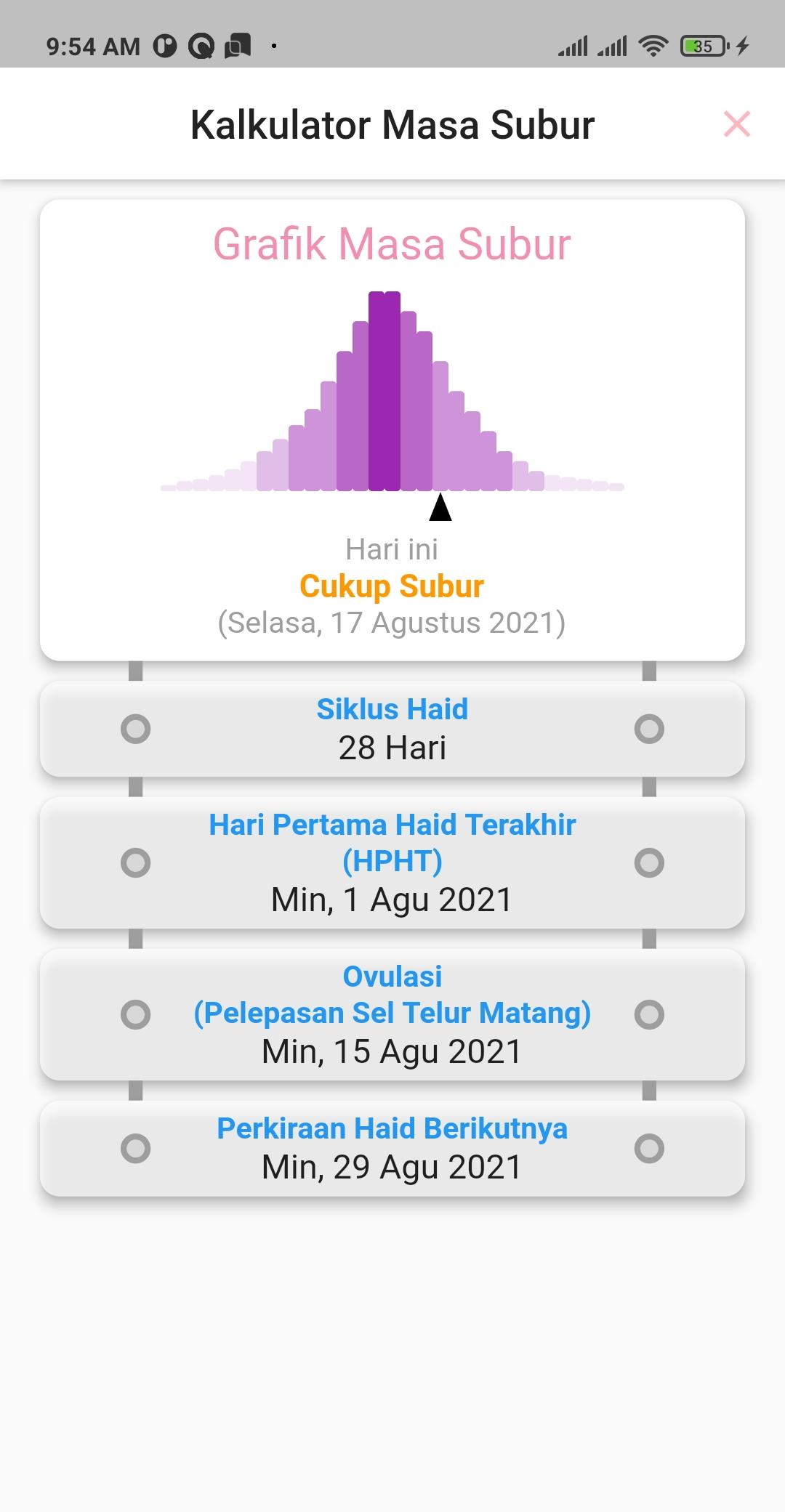Open Hari Pertama Haid Terakhir card
The width and height of the screenshot is (785, 1512).
[392, 862]
